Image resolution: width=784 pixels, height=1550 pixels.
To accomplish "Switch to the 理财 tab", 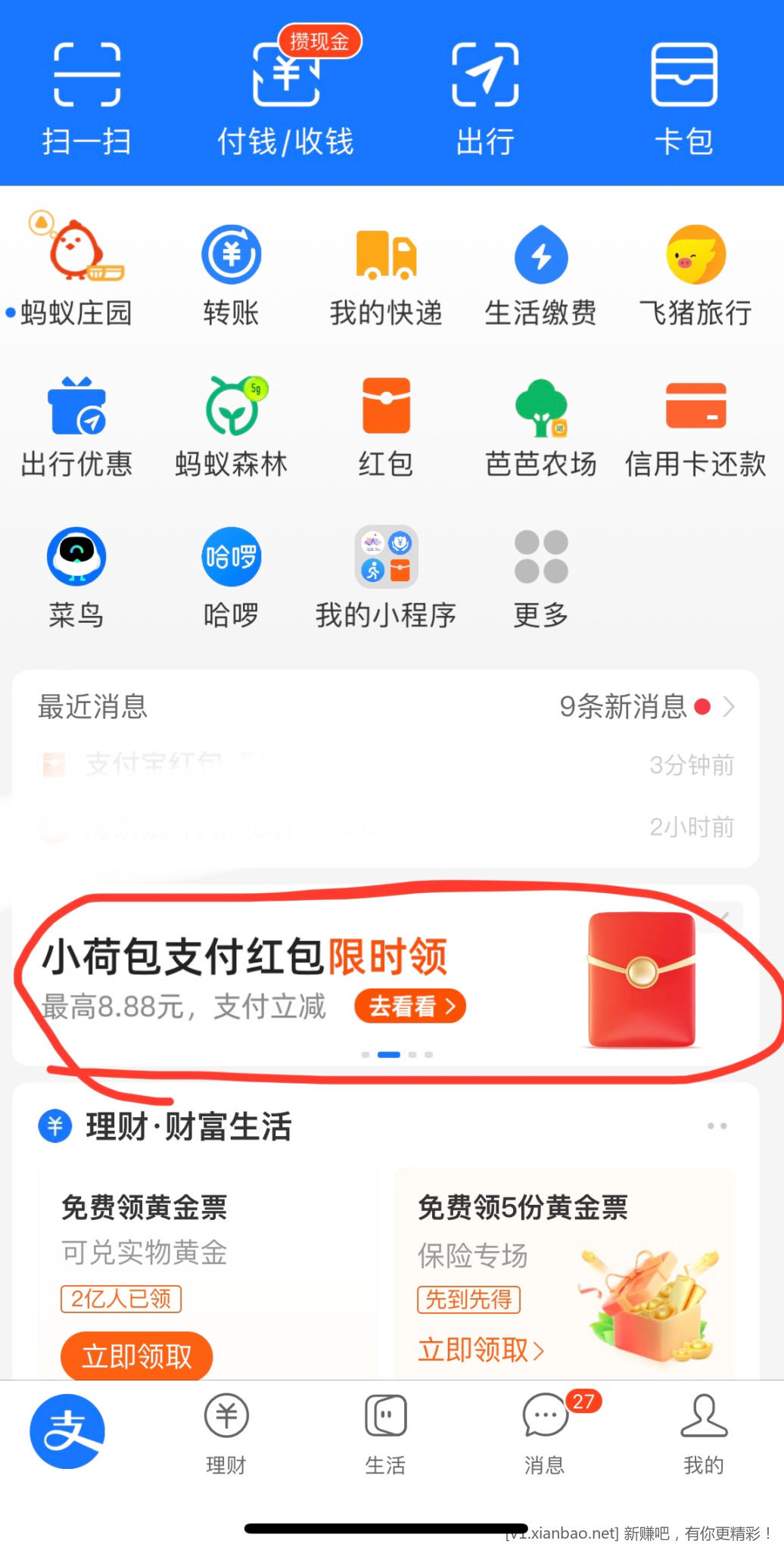I will [226, 1432].
